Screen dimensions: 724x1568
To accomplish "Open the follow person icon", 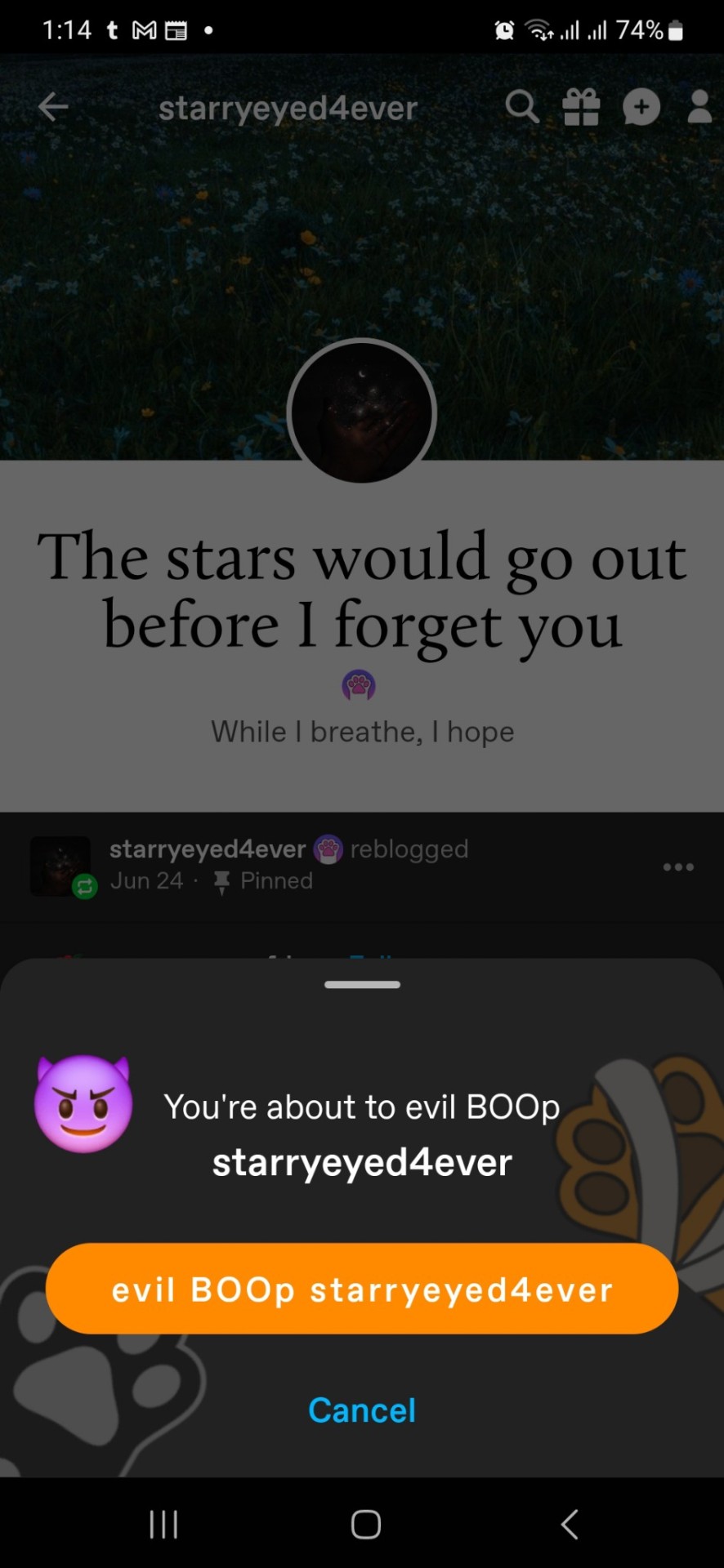I will (699, 107).
